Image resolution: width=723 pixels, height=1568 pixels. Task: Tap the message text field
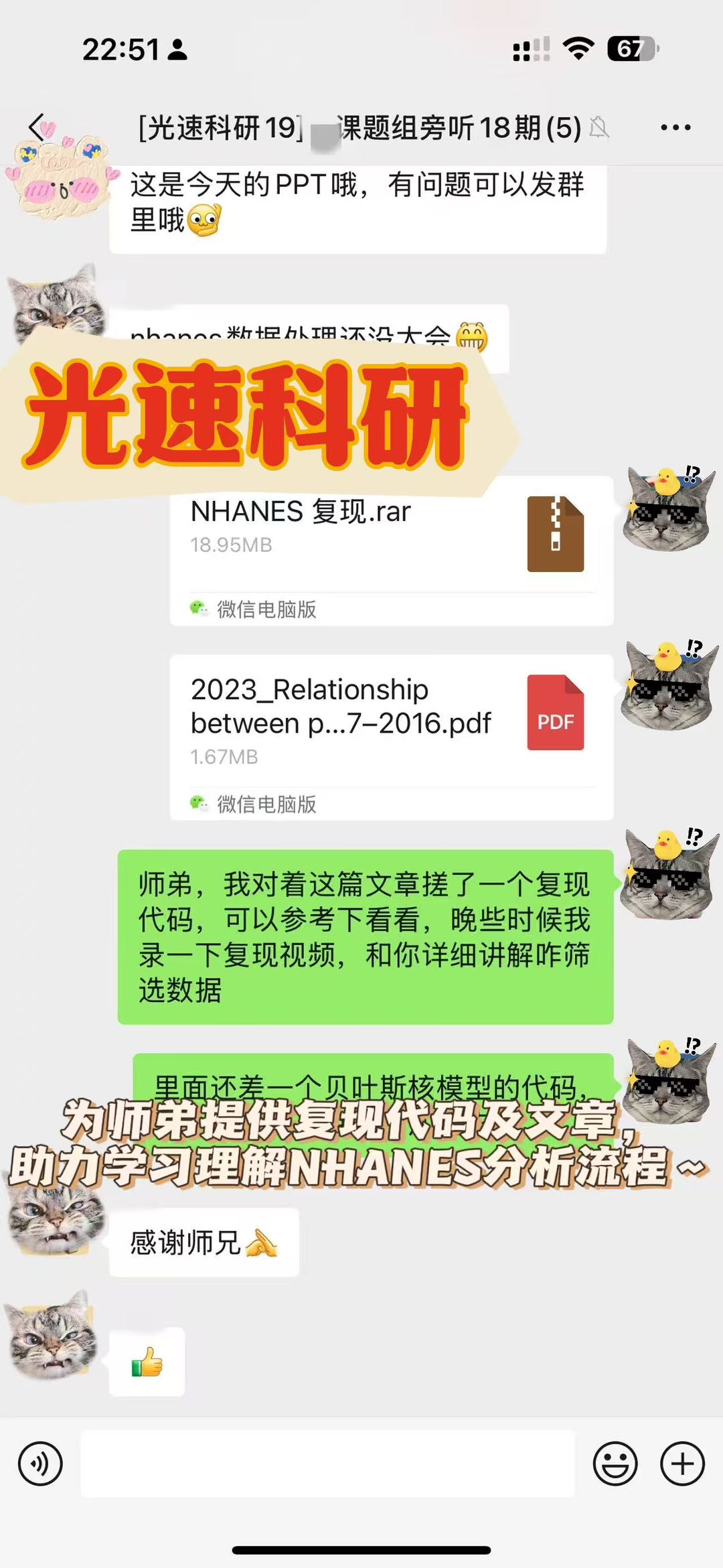coord(328,1464)
